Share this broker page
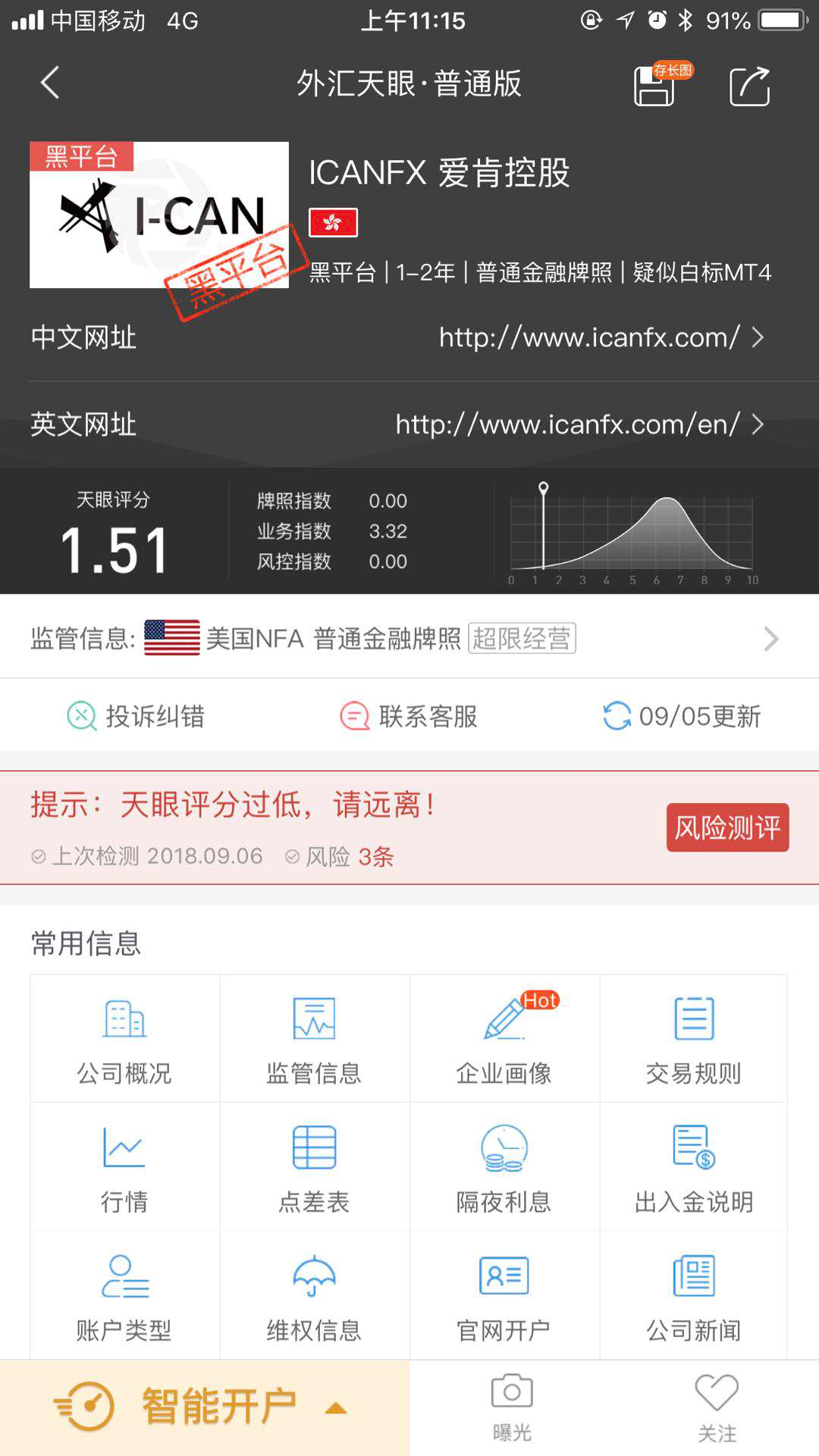The width and height of the screenshot is (819, 1456). pyautogui.click(x=749, y=86)
